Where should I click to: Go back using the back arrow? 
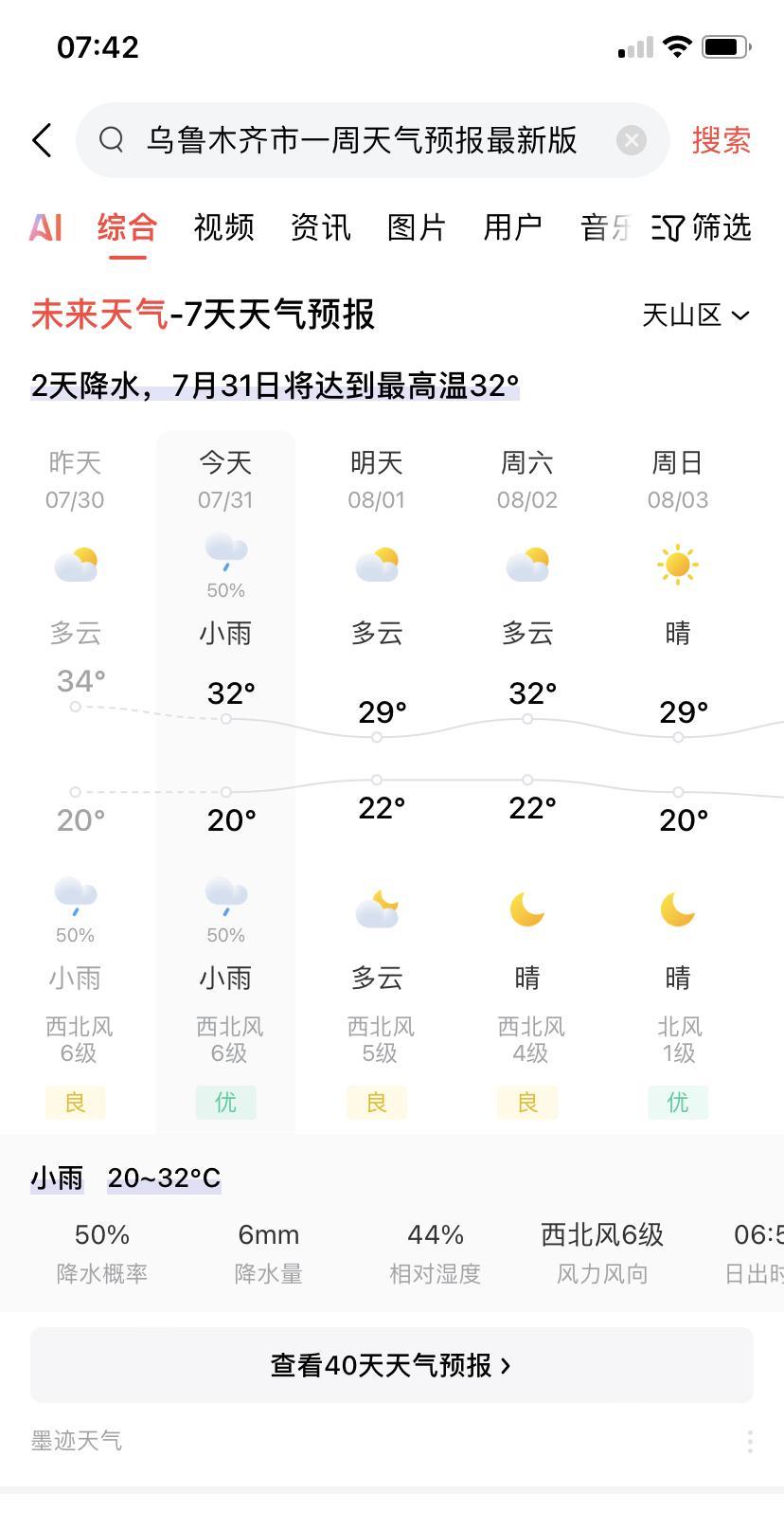[42, 140]
